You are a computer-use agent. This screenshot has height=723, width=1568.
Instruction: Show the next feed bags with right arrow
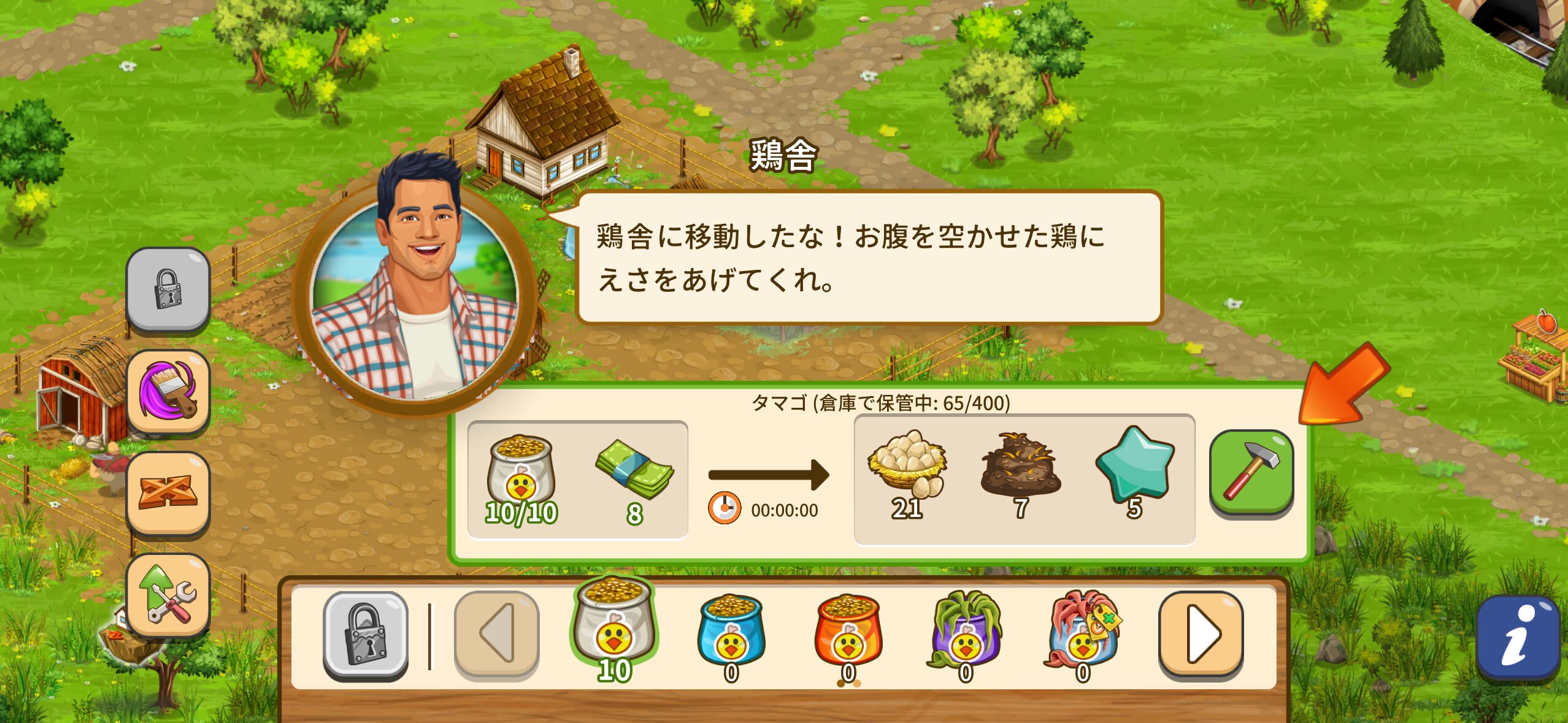tap(1201, 634)
